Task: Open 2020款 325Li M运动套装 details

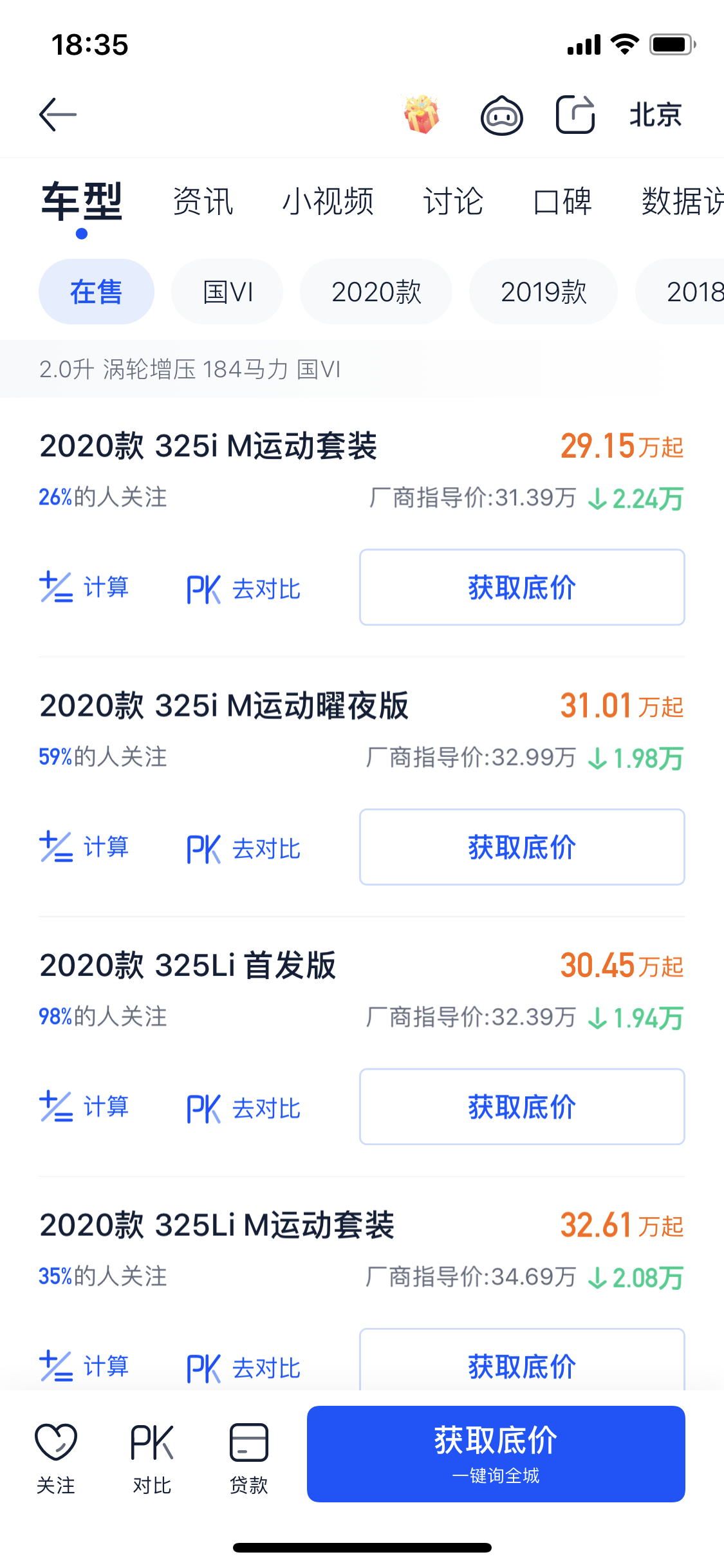Action: (x=217, y=1225)
